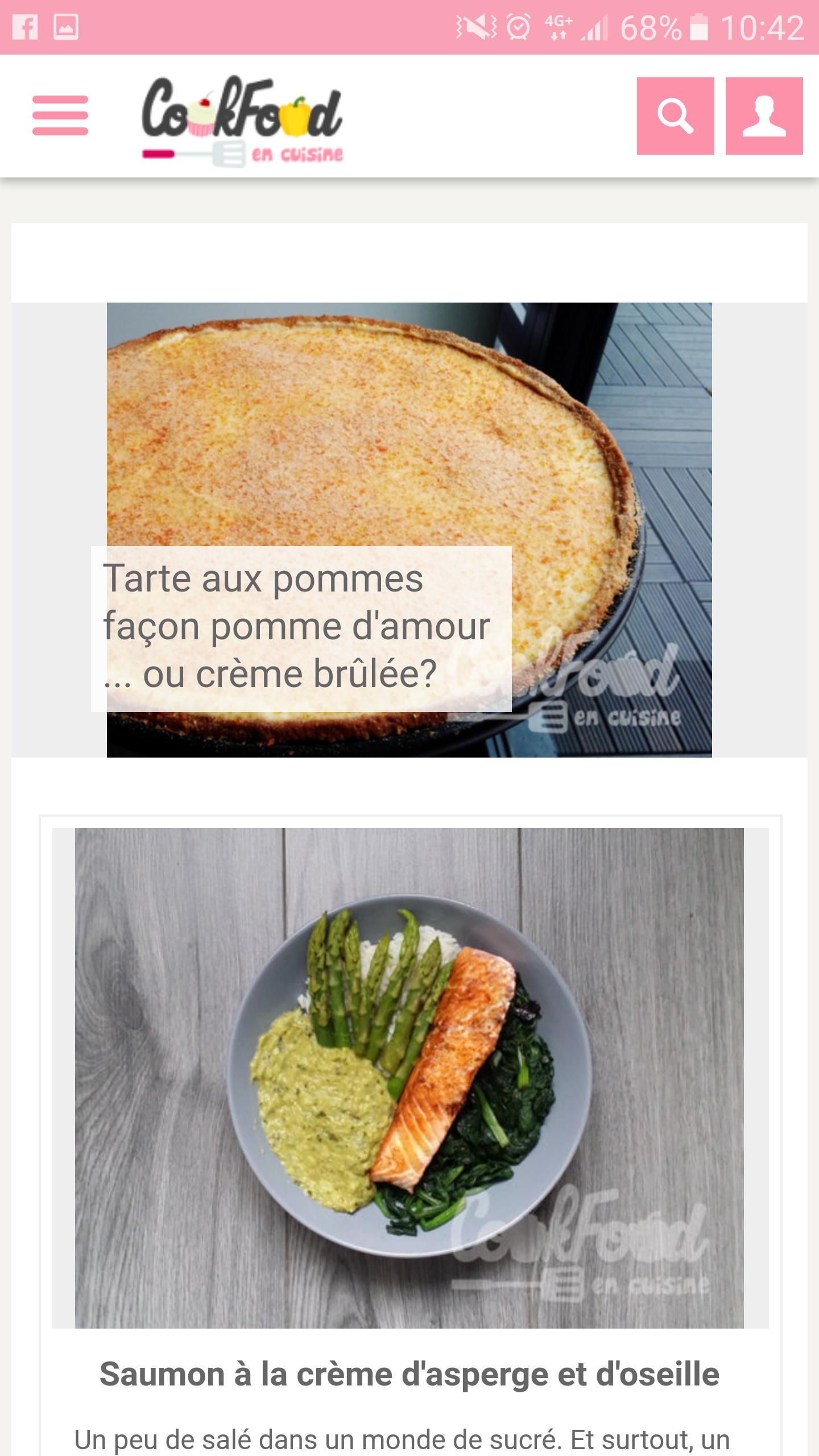819x1456 pixels.
Task: Open the user account icon
Action: pyautogui.click(x=764, y=116)
